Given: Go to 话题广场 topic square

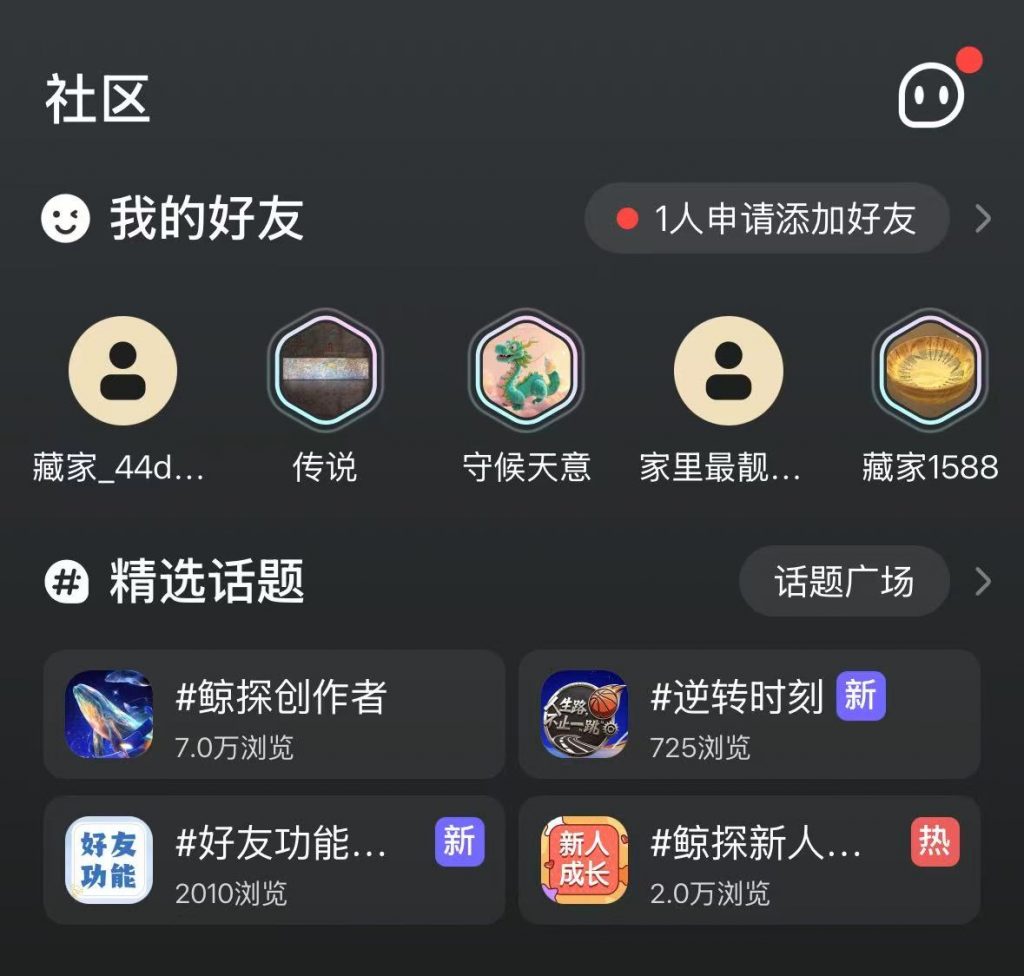Looking at the screenshot, I should click(843, 581).
